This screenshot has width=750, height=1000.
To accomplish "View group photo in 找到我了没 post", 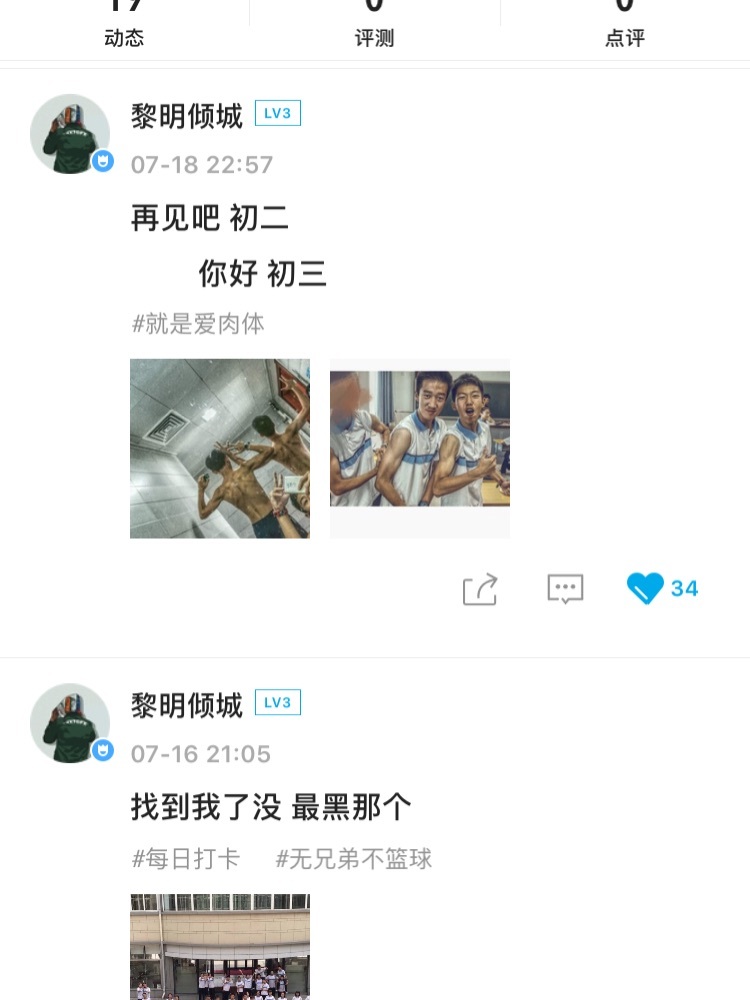I will point(220,947).
